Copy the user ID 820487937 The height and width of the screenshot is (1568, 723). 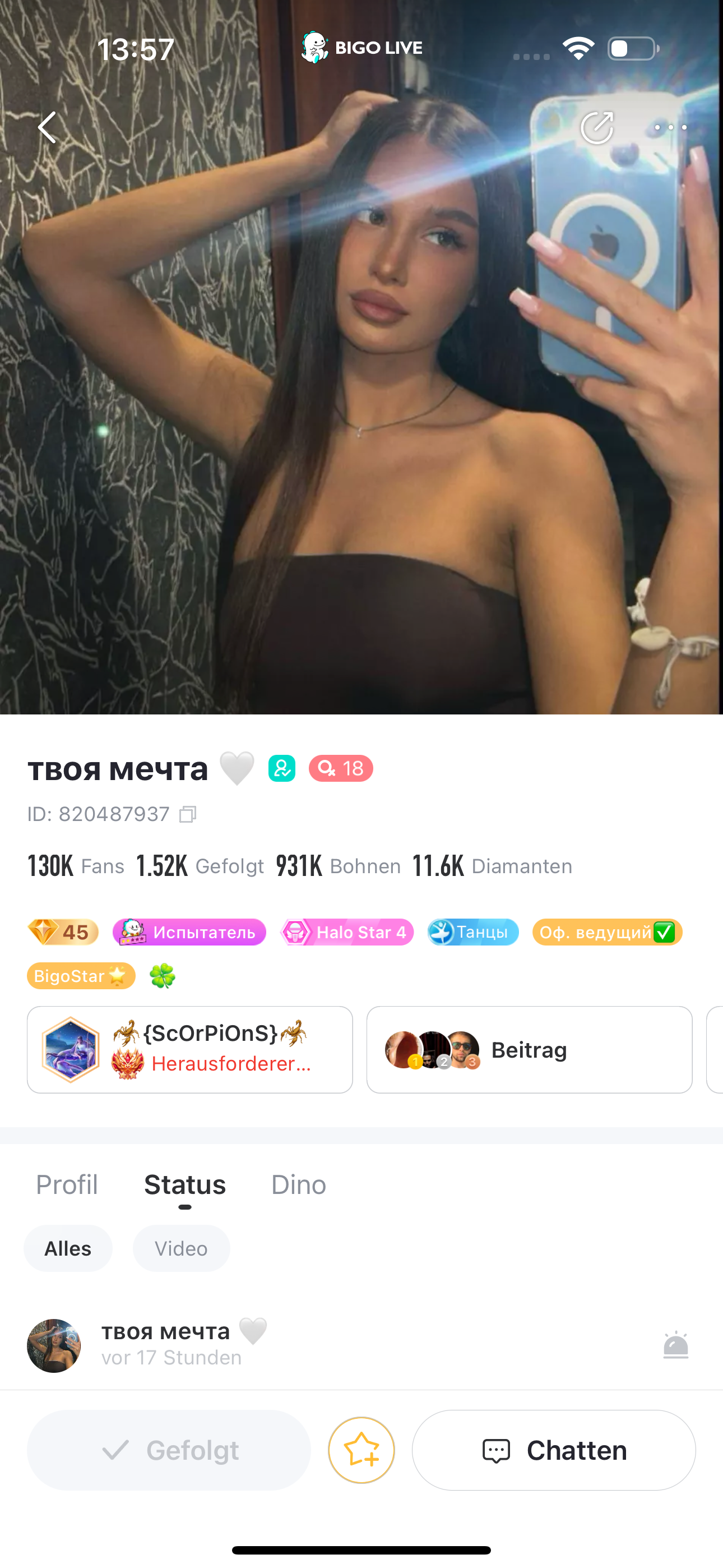click(187, 814)
